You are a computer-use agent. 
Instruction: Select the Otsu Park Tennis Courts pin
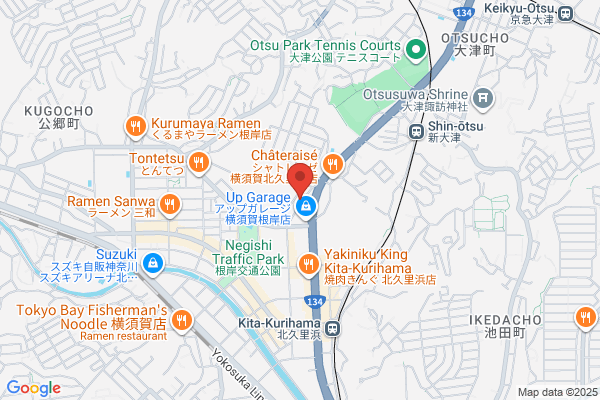(x=416, y=51)
